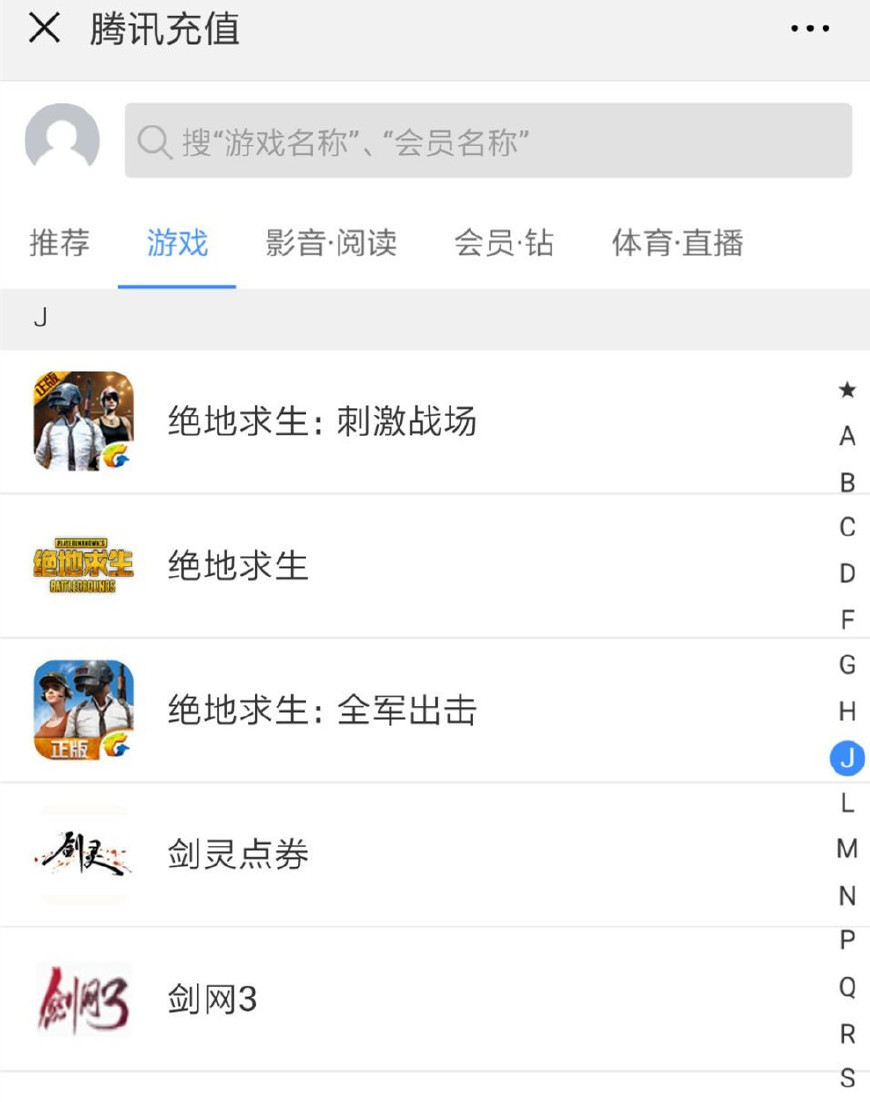Jump to the star section in the index
Image resolution: width=870 pixels, height=1102 pixels.
[847, 390]
